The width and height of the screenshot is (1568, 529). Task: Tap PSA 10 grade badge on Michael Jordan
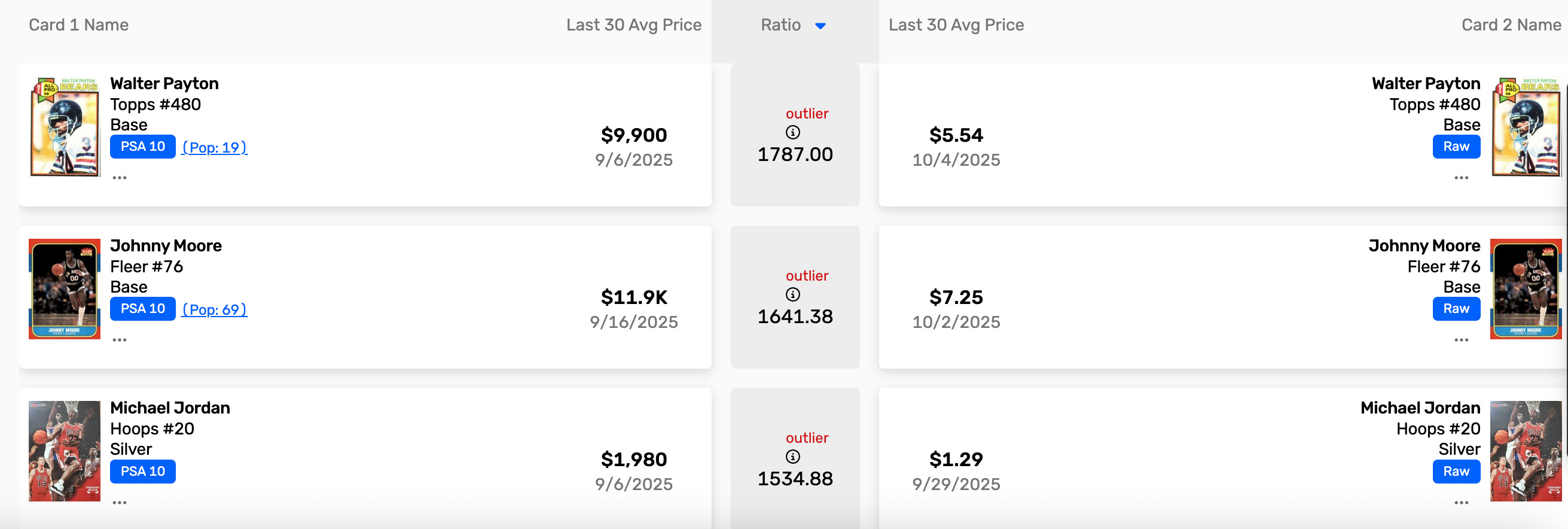pyautogui.click(x=143, y=471)
